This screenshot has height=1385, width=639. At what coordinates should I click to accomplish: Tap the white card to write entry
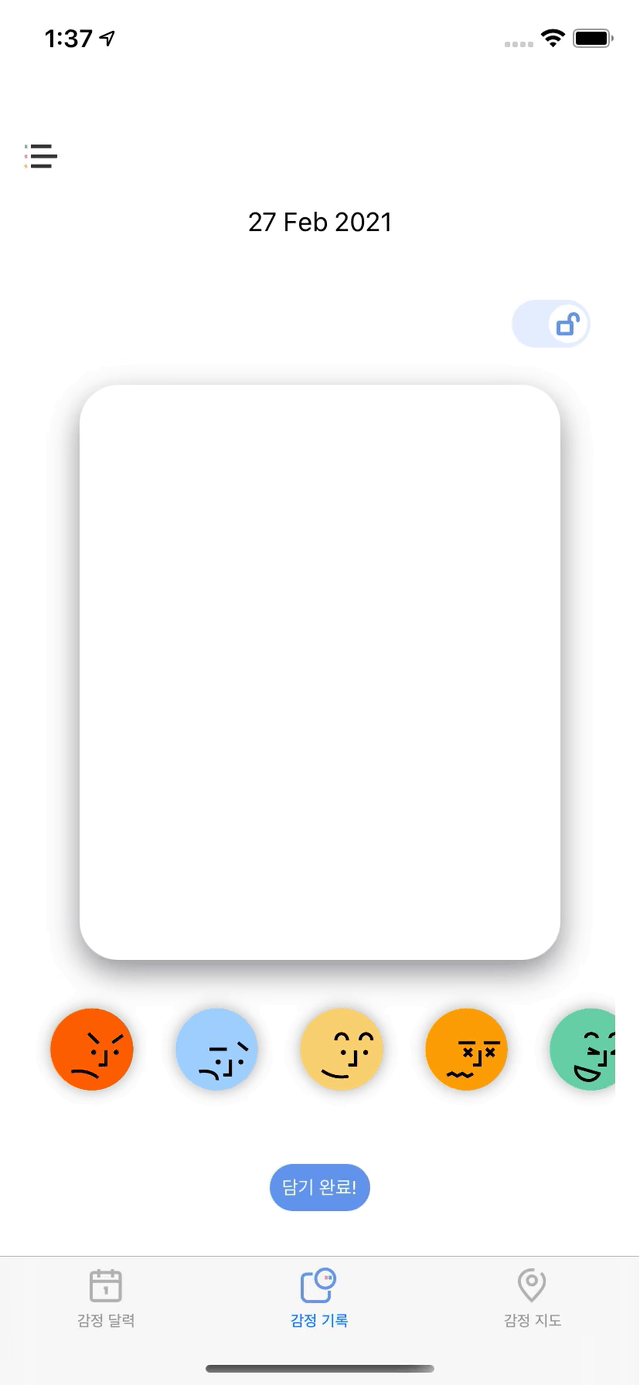(x=320, y=671)
